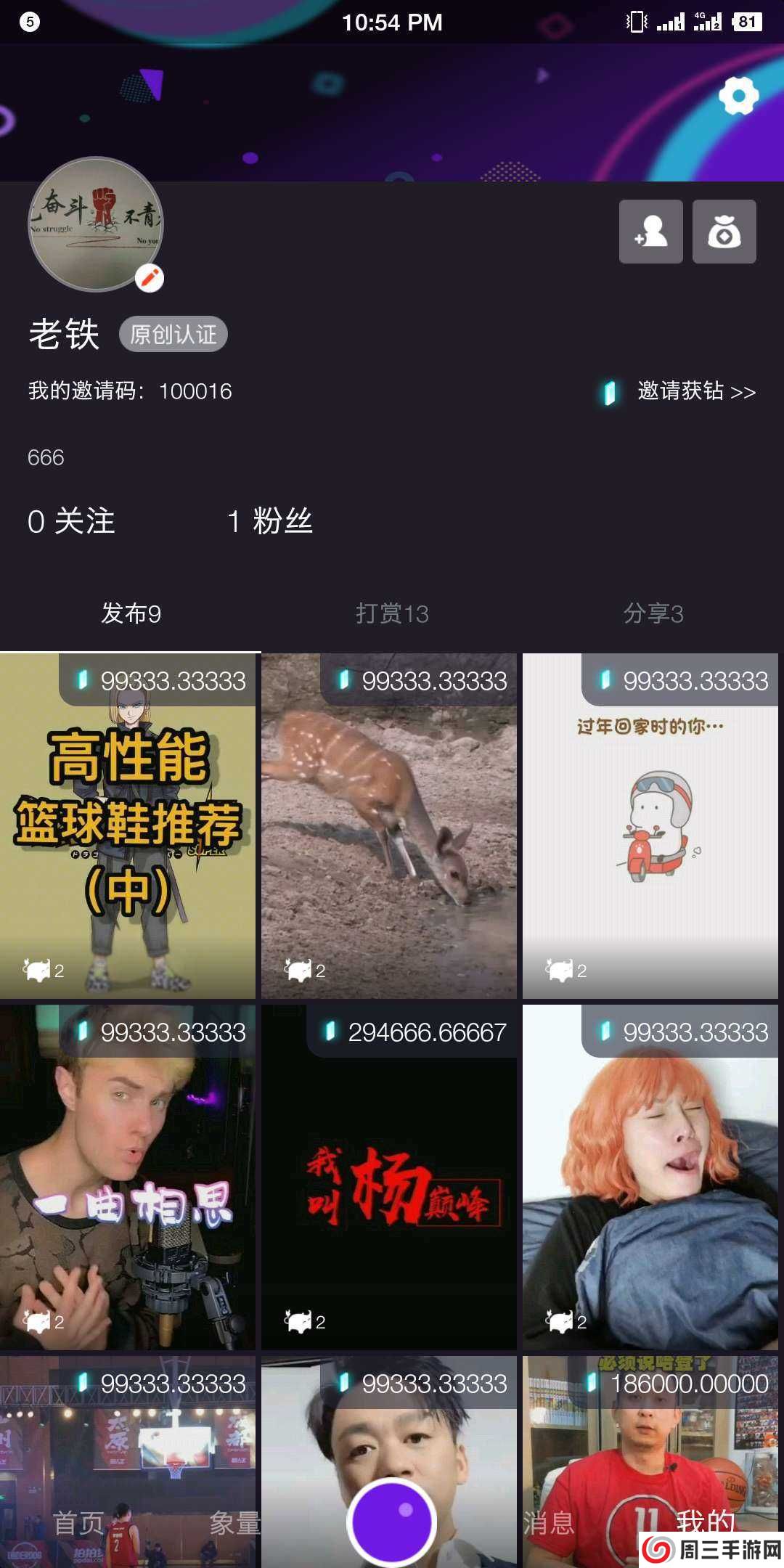Tap the add friend icon
Screen dimensions: 784x1568
651,232
